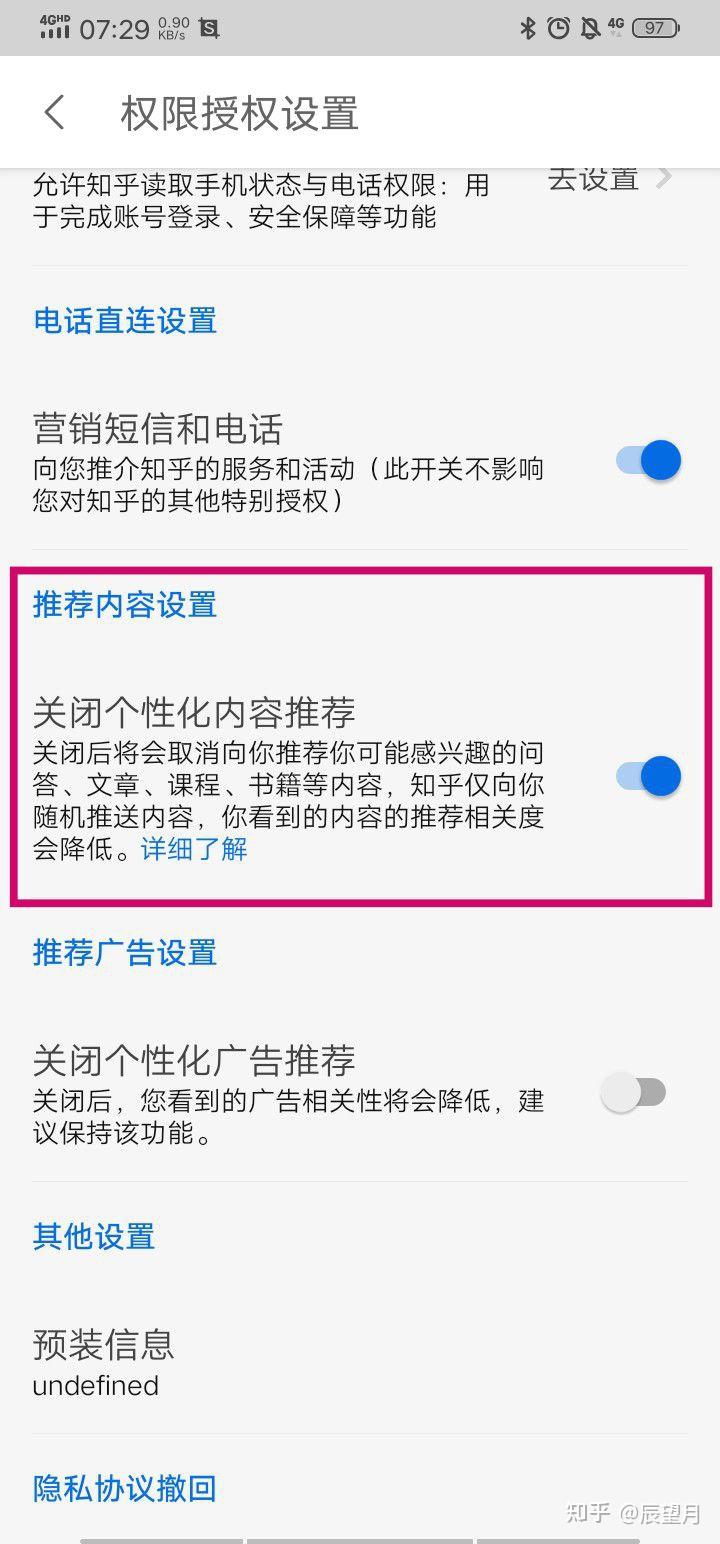Turn off the 营销短信和电话 switch
The image size is (720, 1544).
pyautogui.click(x=649, y=460)
